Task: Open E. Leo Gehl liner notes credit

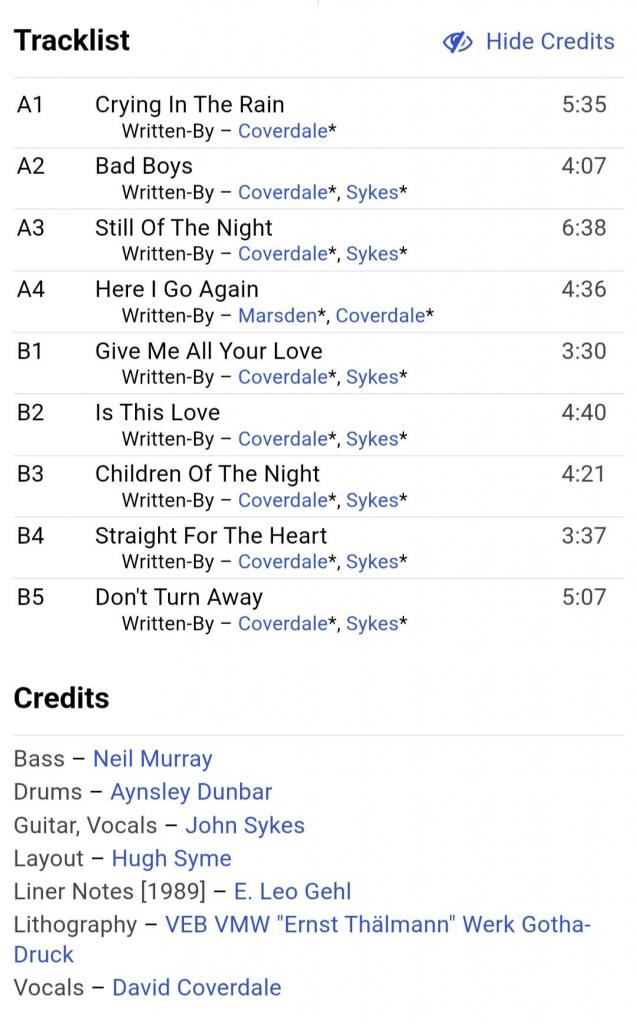Action: [292, 891]
